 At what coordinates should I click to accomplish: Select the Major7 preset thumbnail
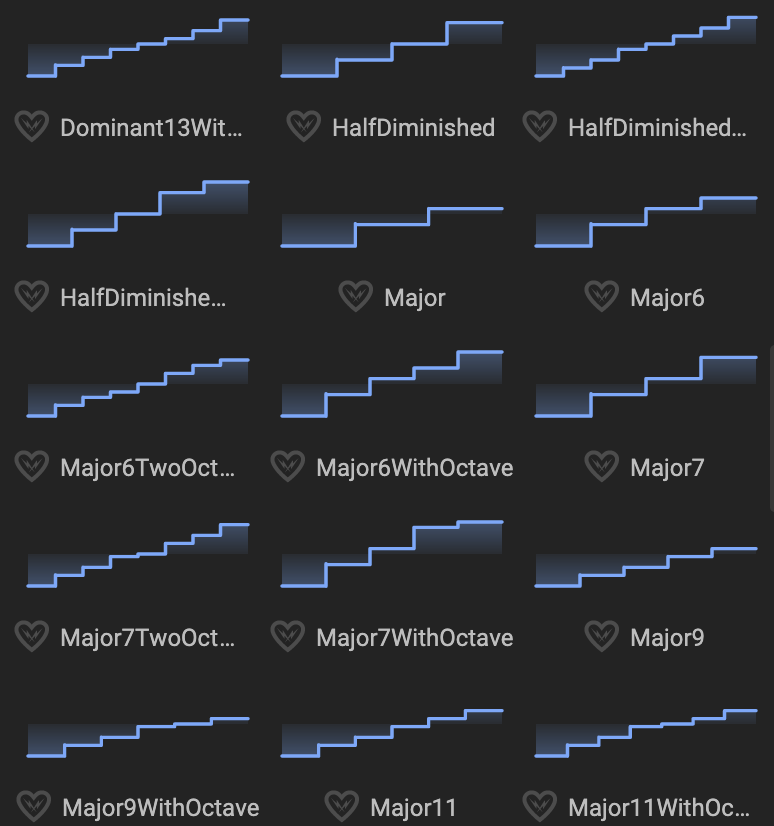[648, 390]
